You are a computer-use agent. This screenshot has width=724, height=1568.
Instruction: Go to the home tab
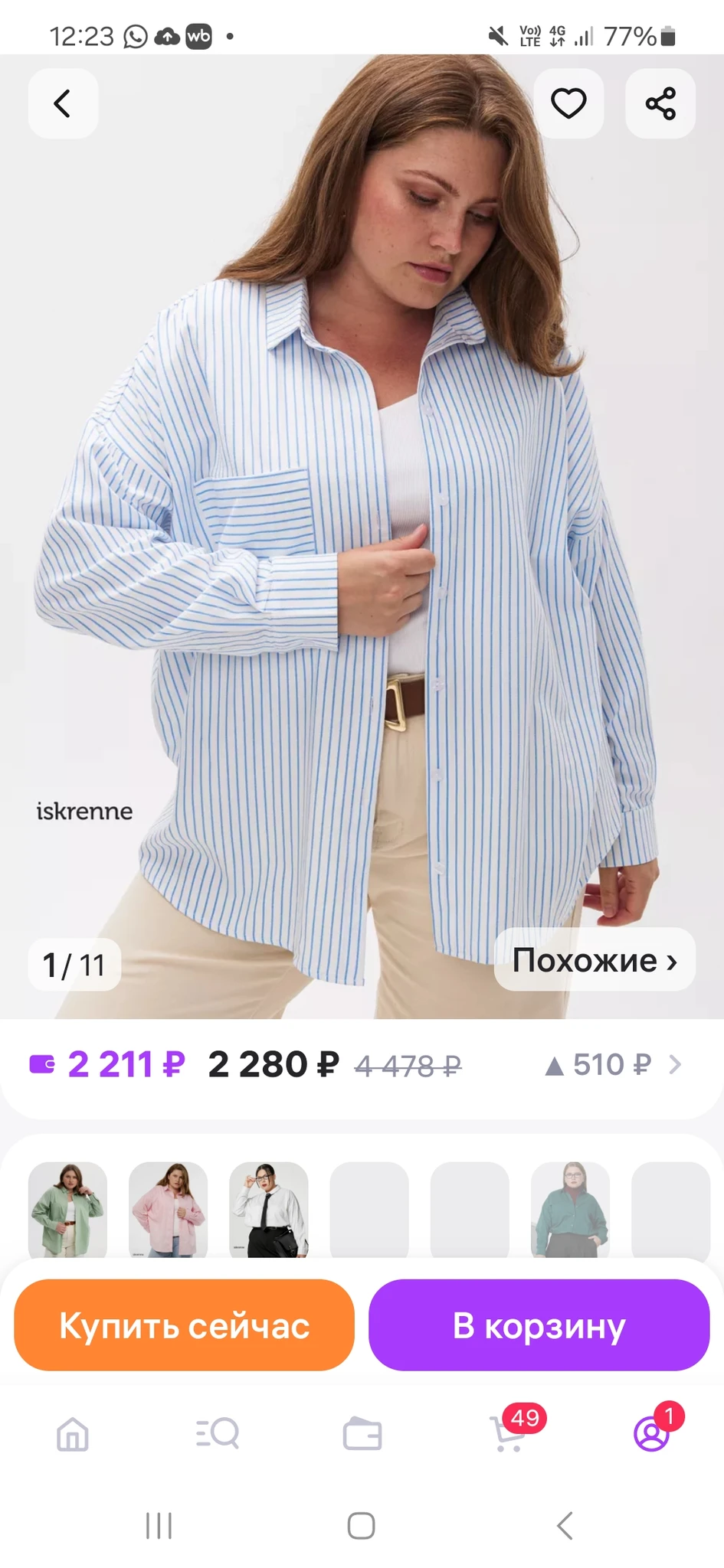pyautogui.click(x=73, y=1434)
